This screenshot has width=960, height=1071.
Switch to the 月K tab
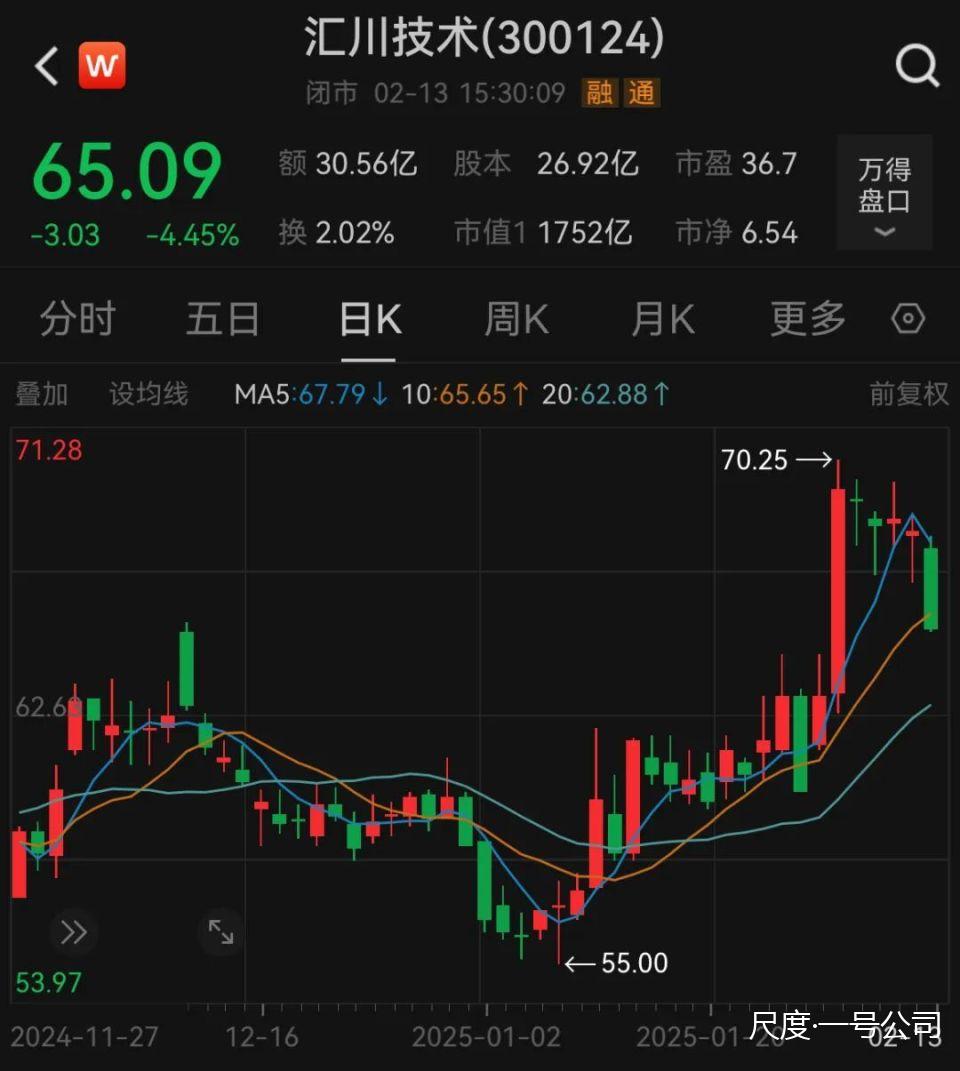(662, 319)
